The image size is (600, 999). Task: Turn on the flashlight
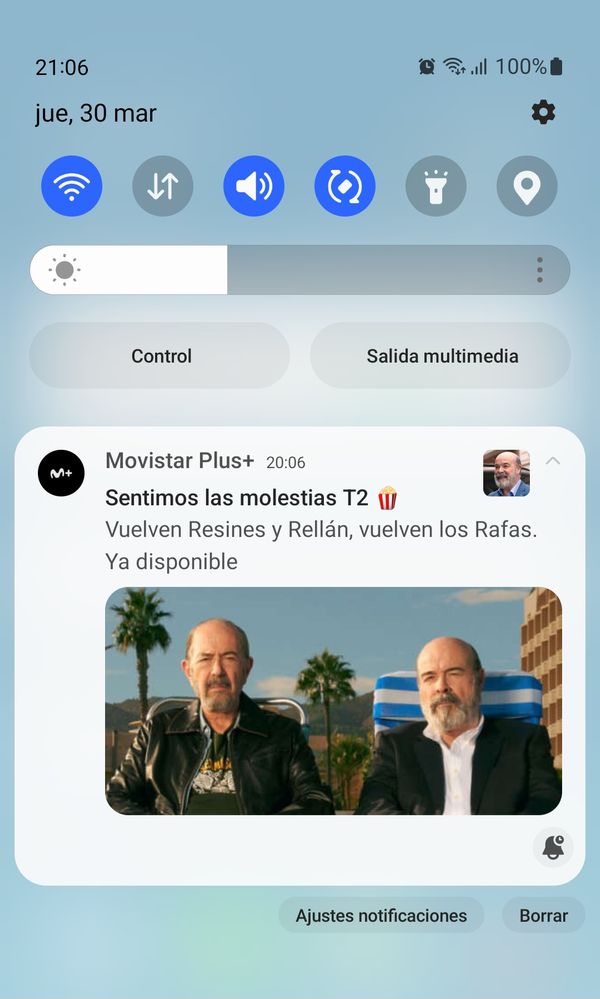(435, 186)
